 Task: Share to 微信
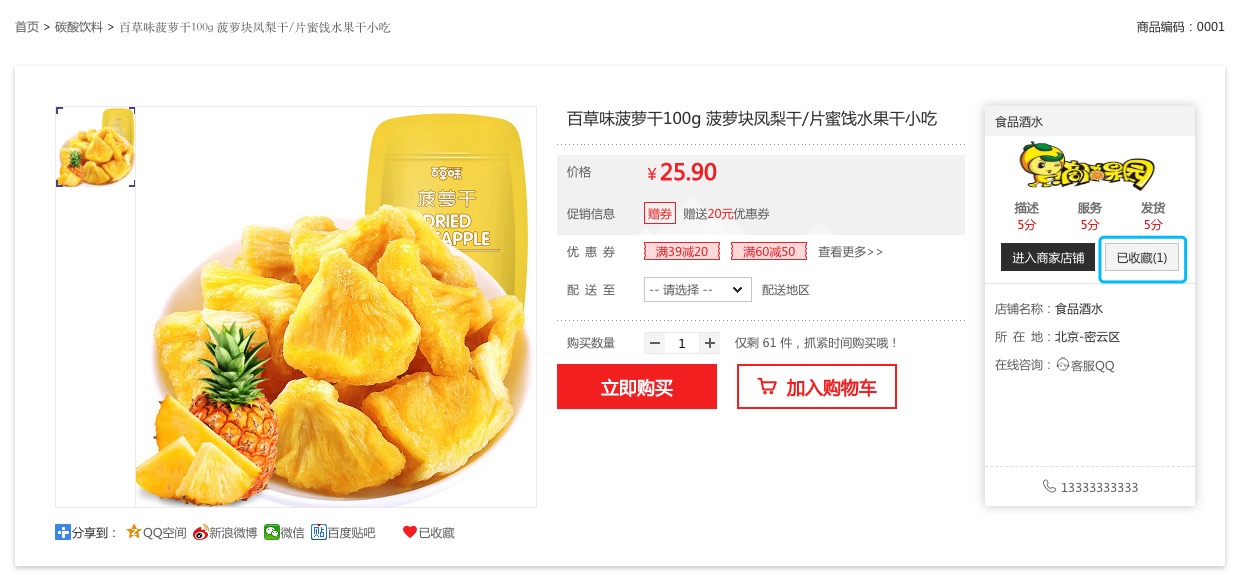pos(284,533)
